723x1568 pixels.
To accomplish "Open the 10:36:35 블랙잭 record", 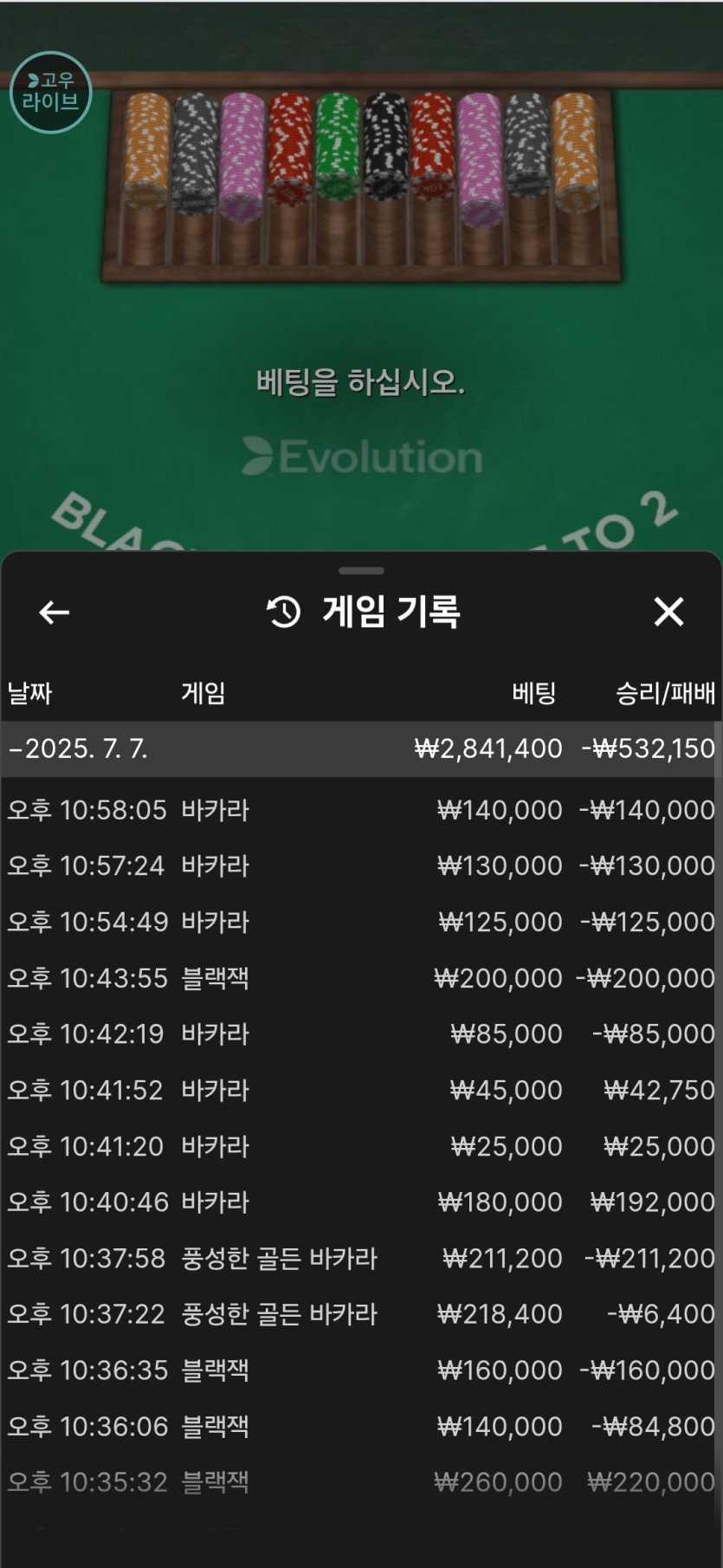I will [361, 1370].
